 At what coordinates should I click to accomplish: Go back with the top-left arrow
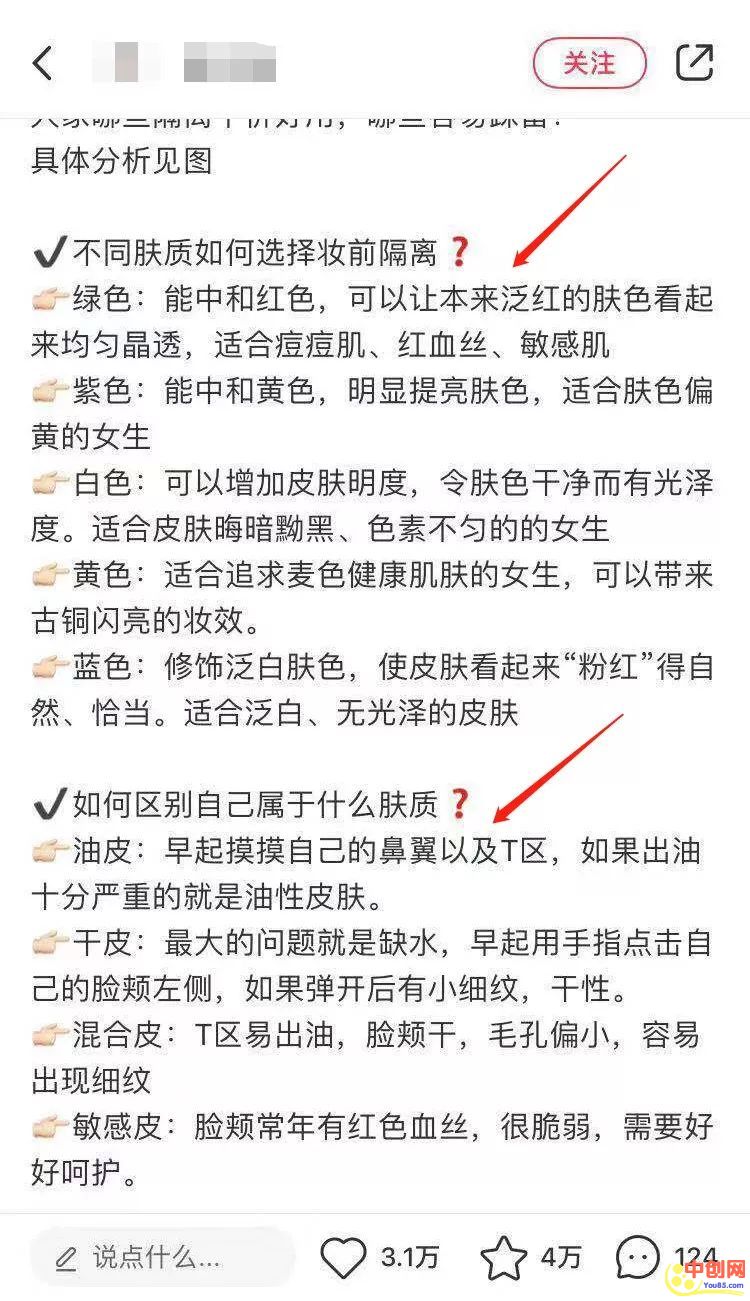pyautogui.click(x=42, y=63)
